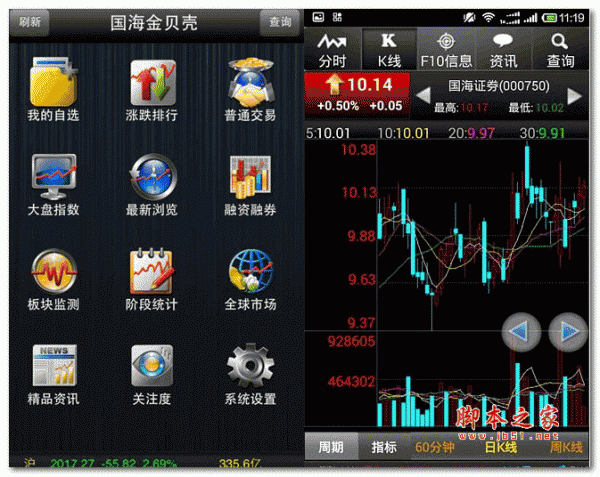This screenshot has height=477, width=600.
Task: Select the 周K线 weekly chart
Action: tap(565, 447)
